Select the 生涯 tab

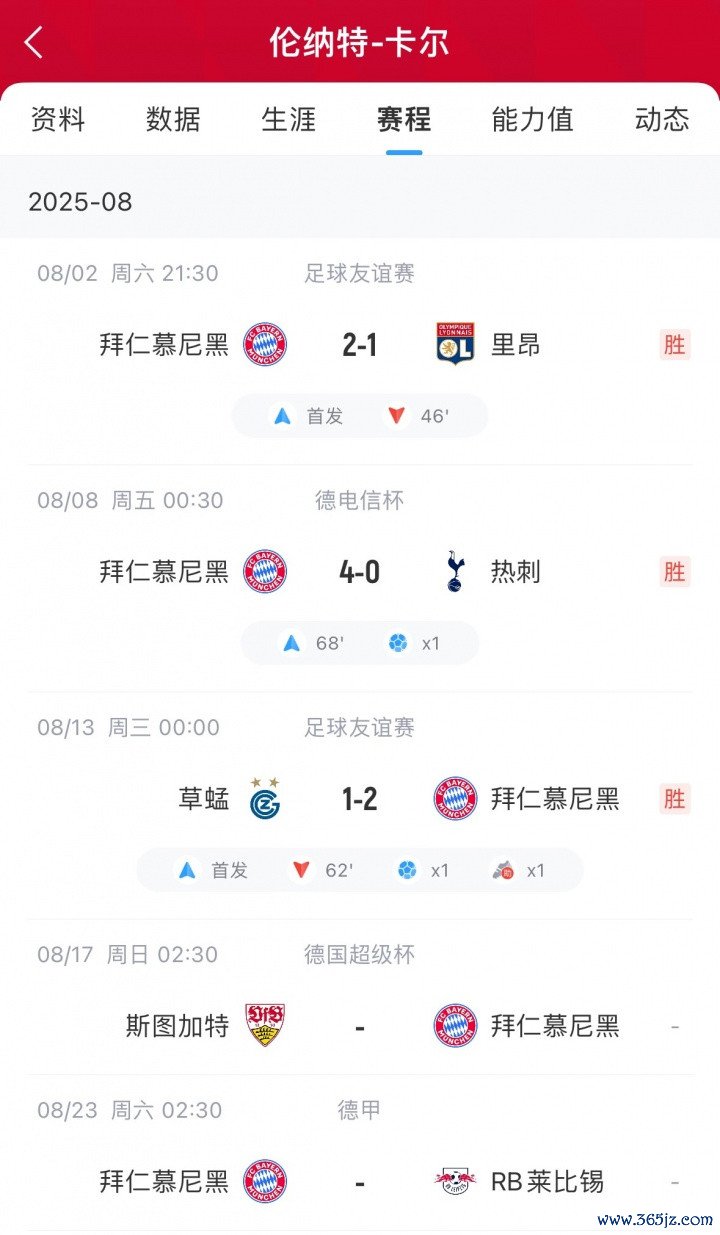(x=288, y=119)
